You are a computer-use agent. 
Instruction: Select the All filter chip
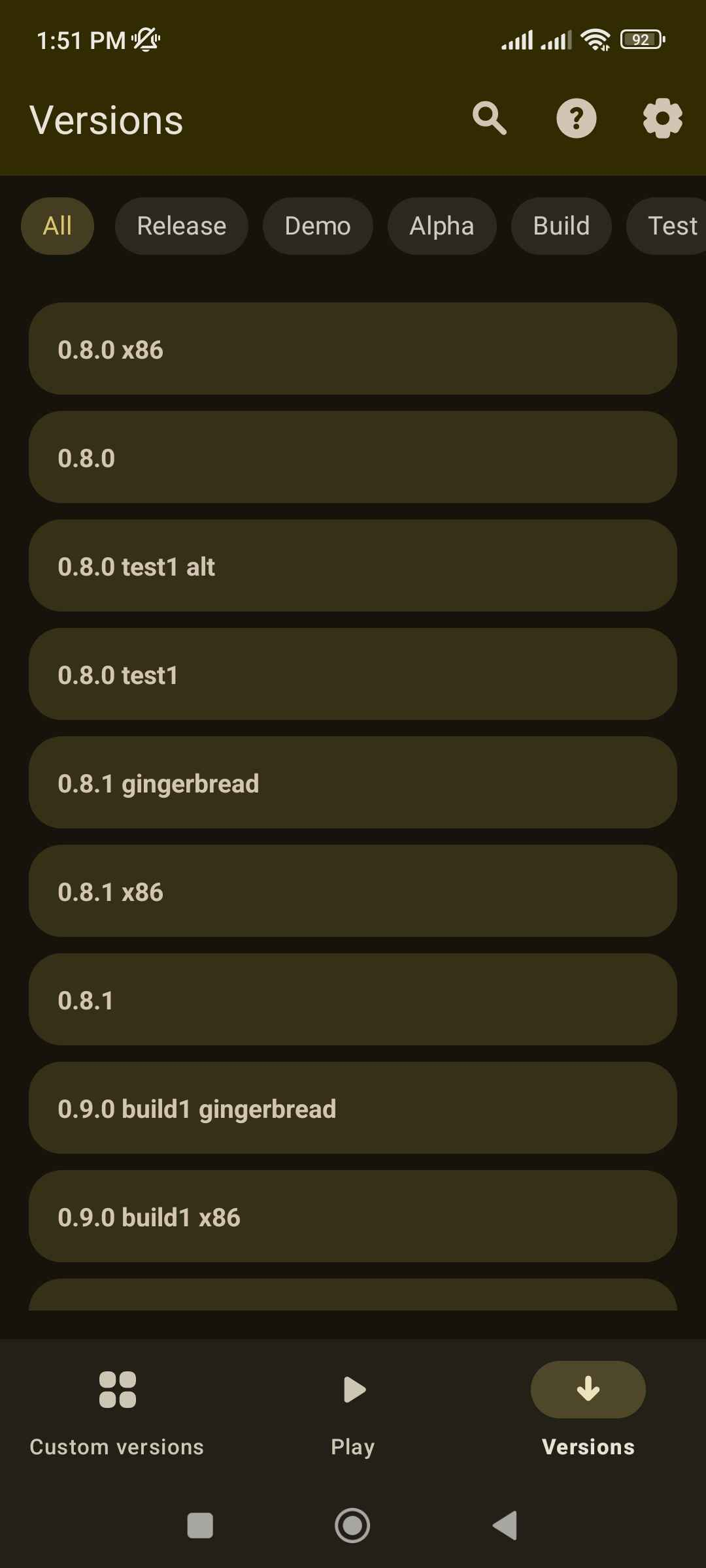(x=58, y=226)
